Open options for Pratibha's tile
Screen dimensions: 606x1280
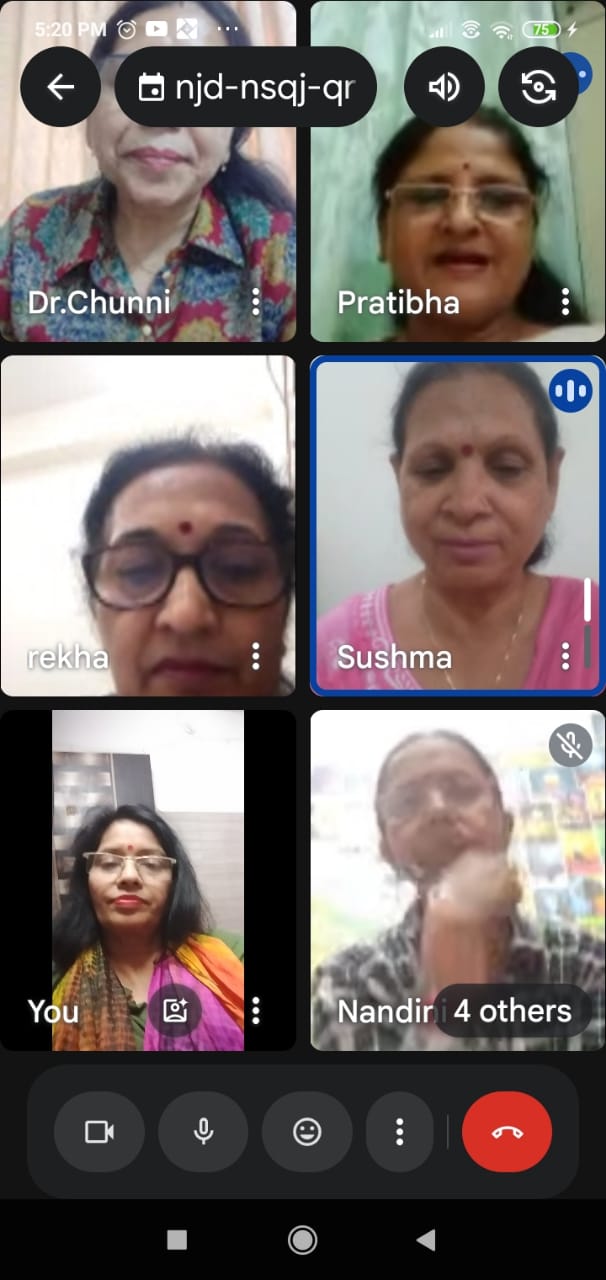tap(565, 301)
